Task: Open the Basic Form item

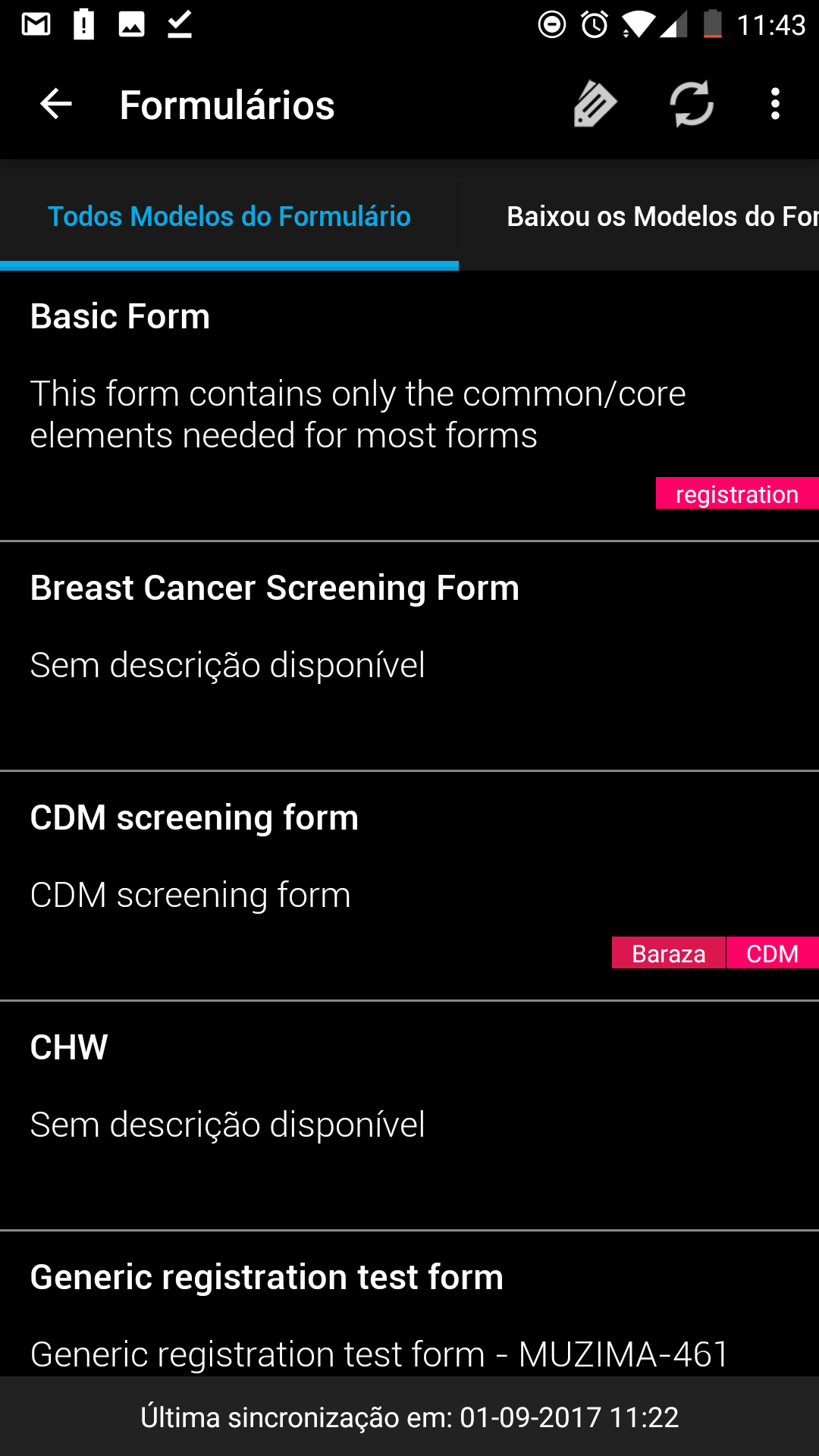Action: tap(409, 406)
